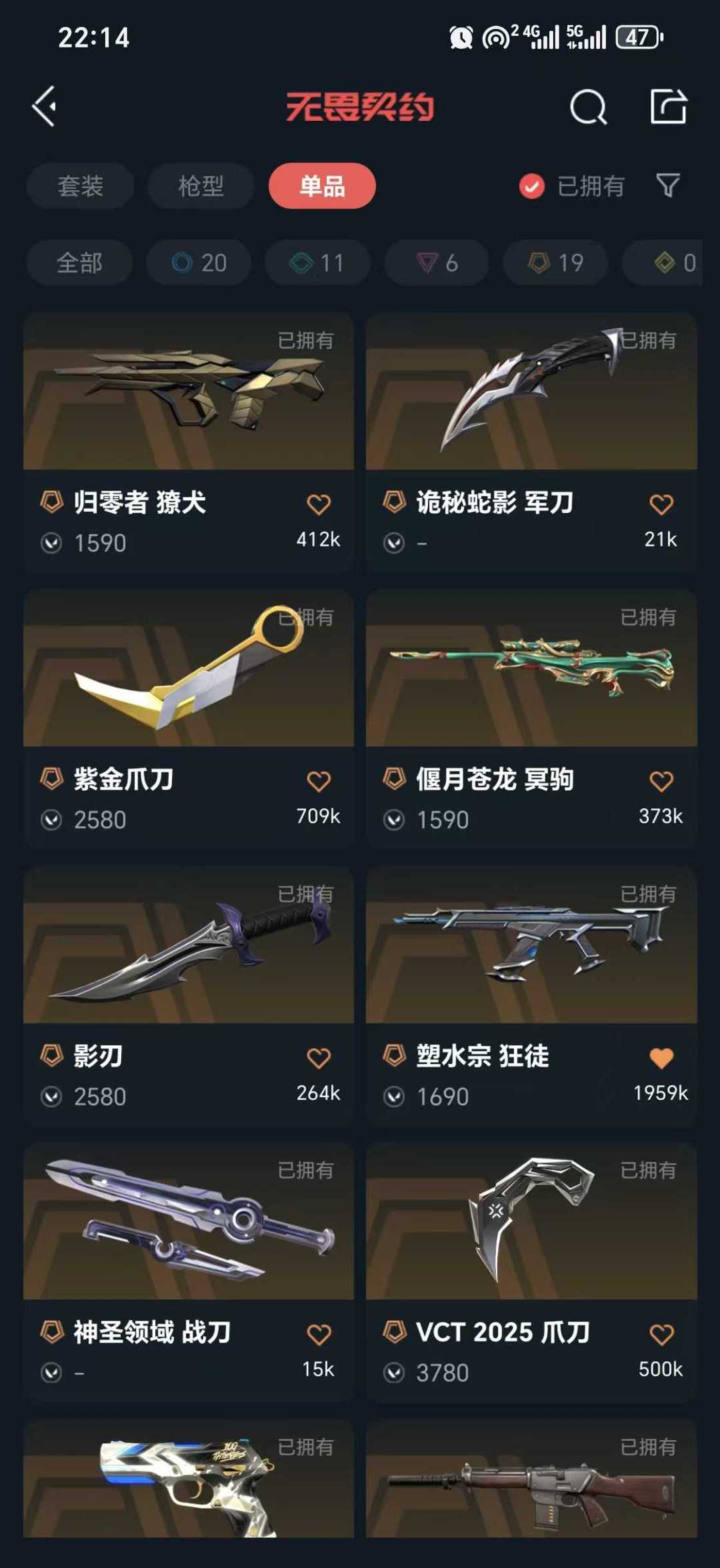This screenshot has height=1568, width=720.
Task: Like the 影刃 knife skin
Action: click(x=319, y=1058)
